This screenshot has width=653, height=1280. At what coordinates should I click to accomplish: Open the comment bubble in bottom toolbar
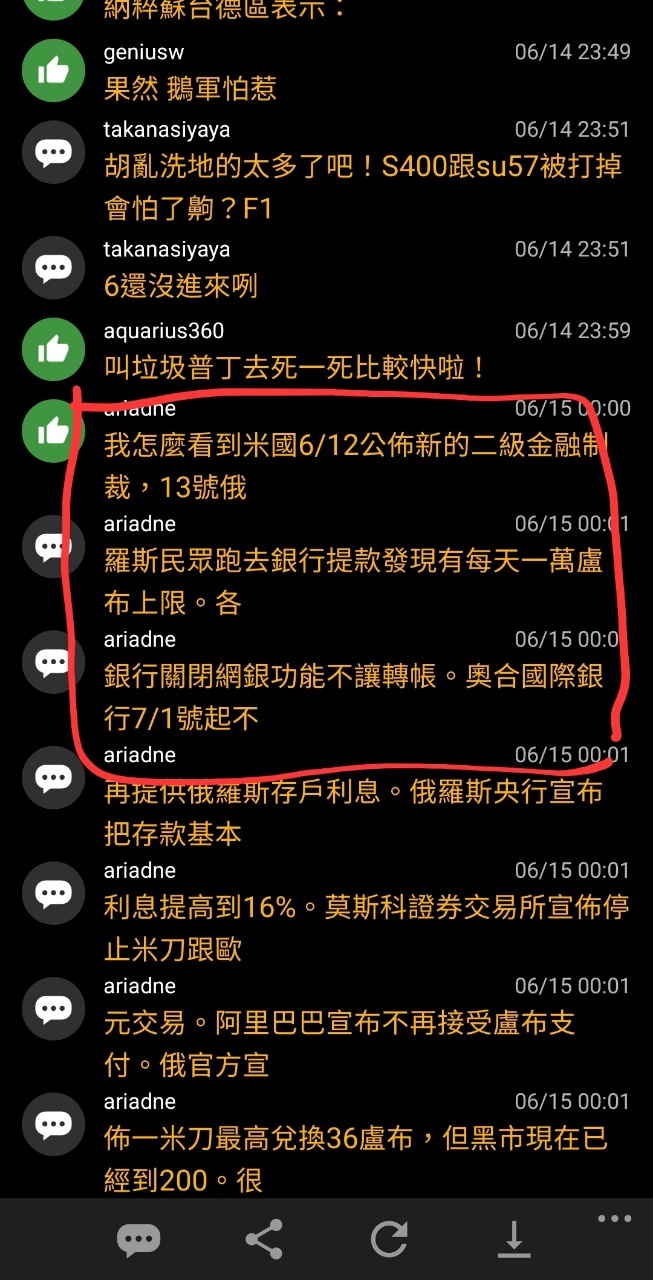point(138,1240)
